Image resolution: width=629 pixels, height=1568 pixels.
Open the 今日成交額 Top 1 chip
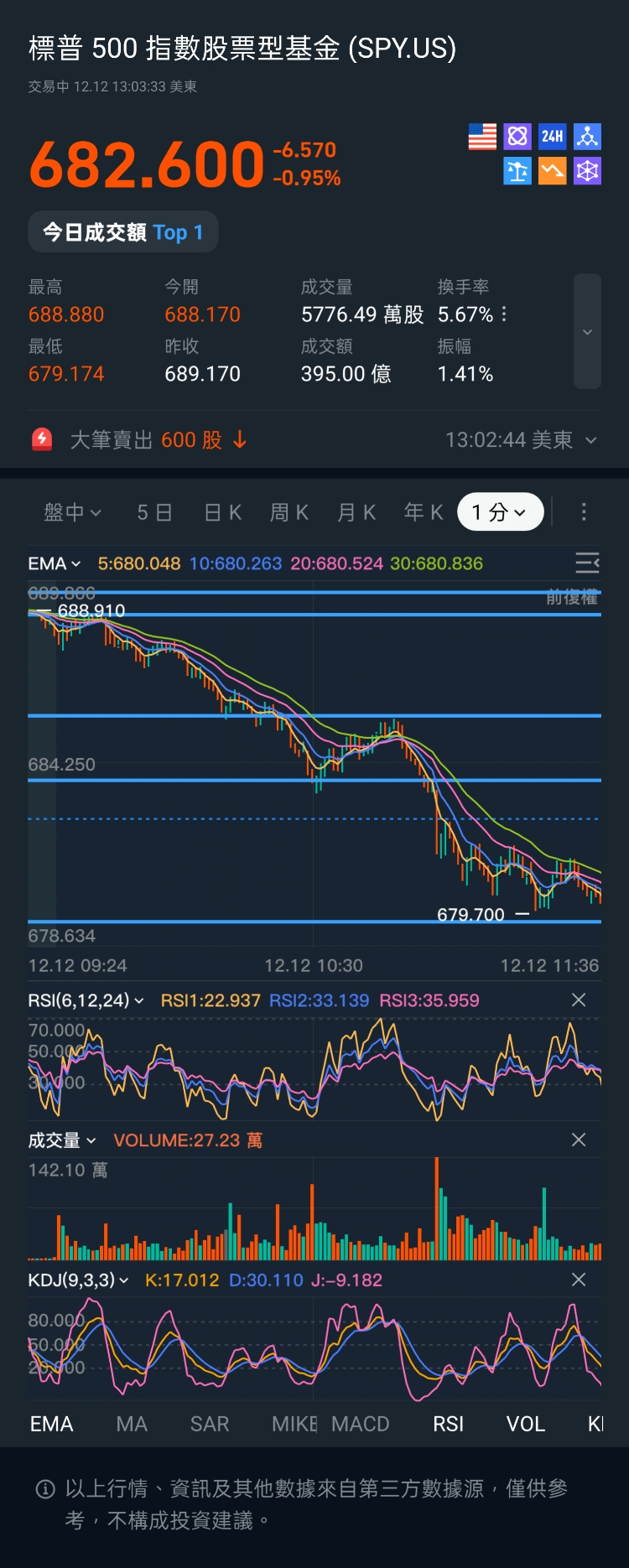(x=123, y=232)
